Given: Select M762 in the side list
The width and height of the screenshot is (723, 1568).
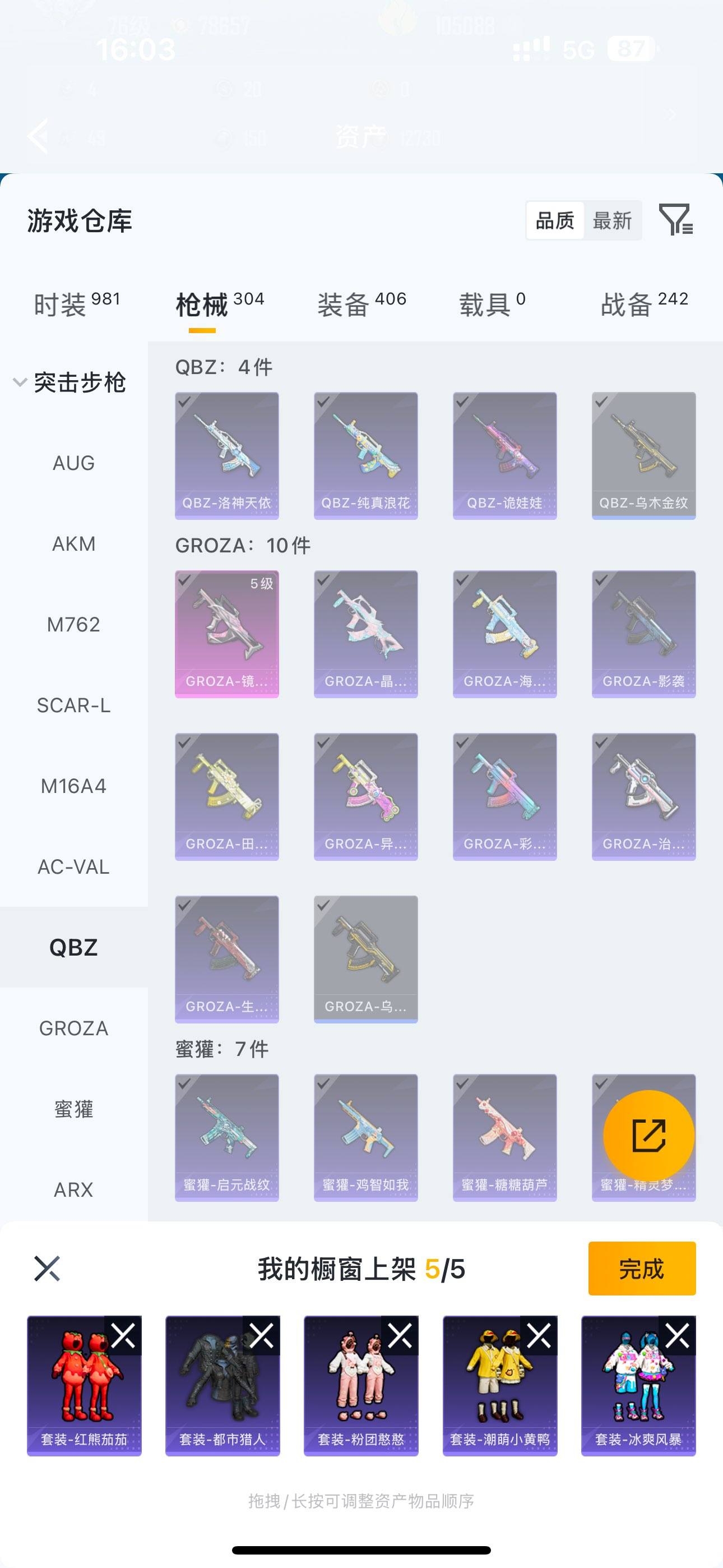Looking at the screenshot, I should pyautogui.click(x=73, y=625).
